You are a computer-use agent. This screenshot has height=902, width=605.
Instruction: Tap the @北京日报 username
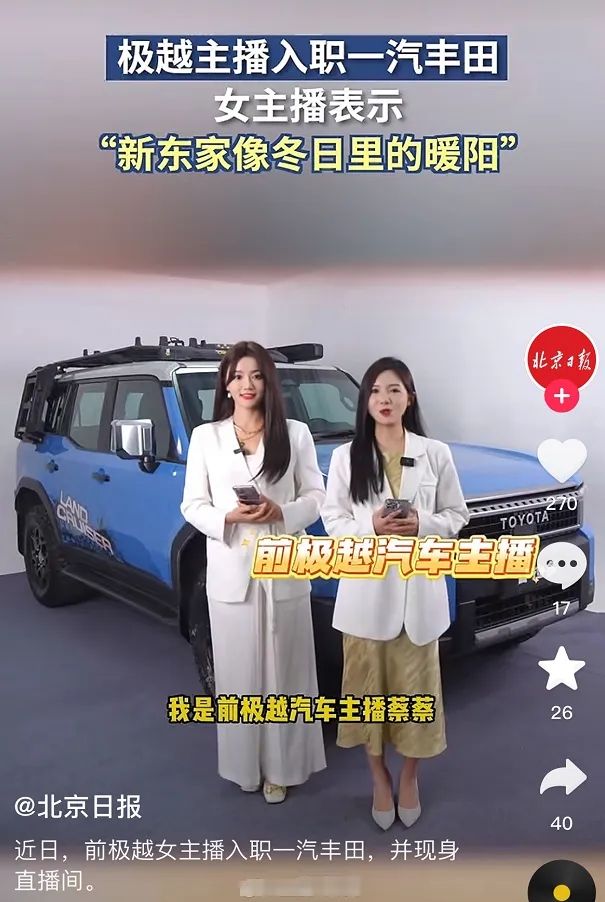(x=78, y=806)
